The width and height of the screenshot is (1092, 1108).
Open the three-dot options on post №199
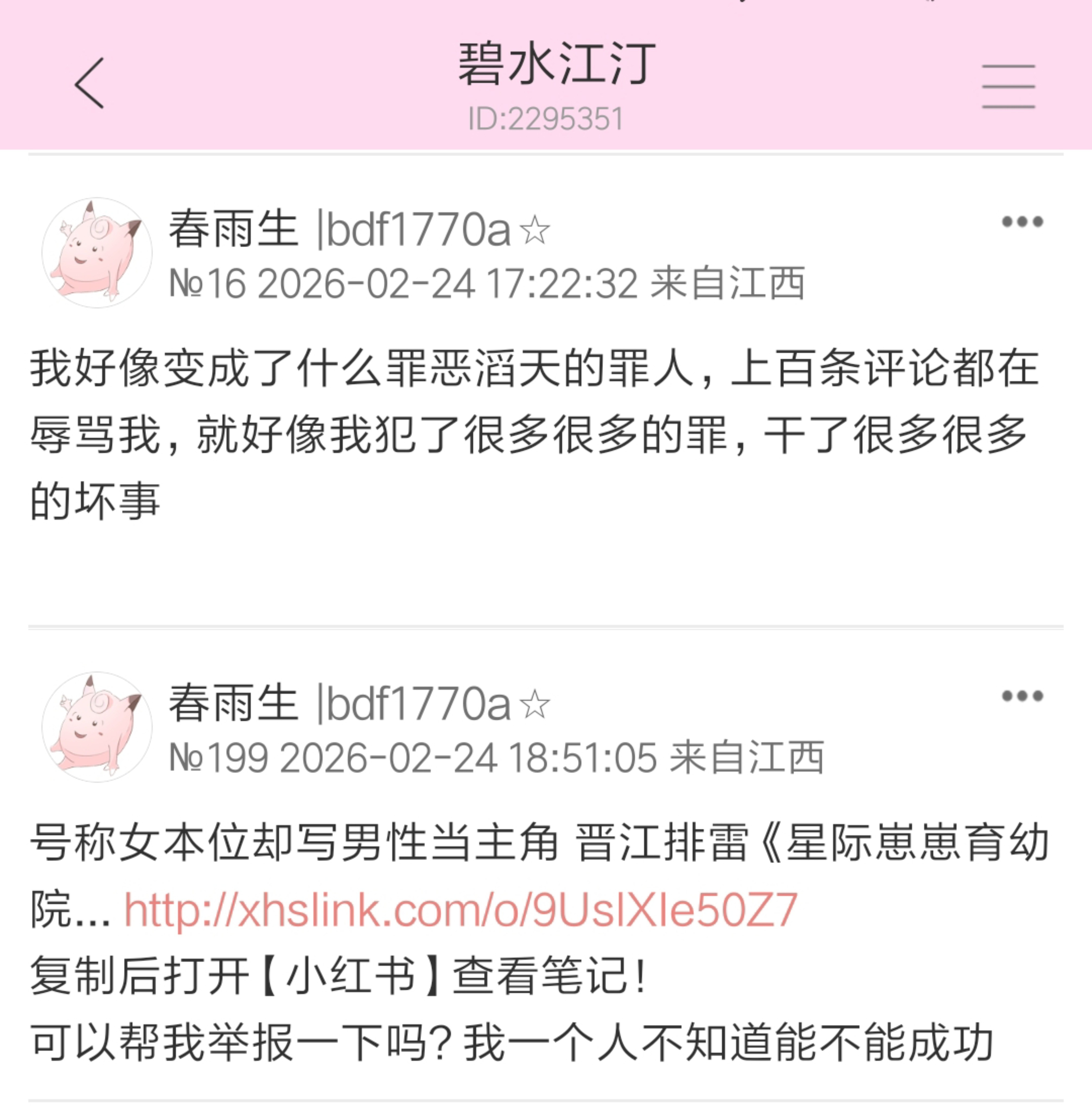coord(1022,696)
